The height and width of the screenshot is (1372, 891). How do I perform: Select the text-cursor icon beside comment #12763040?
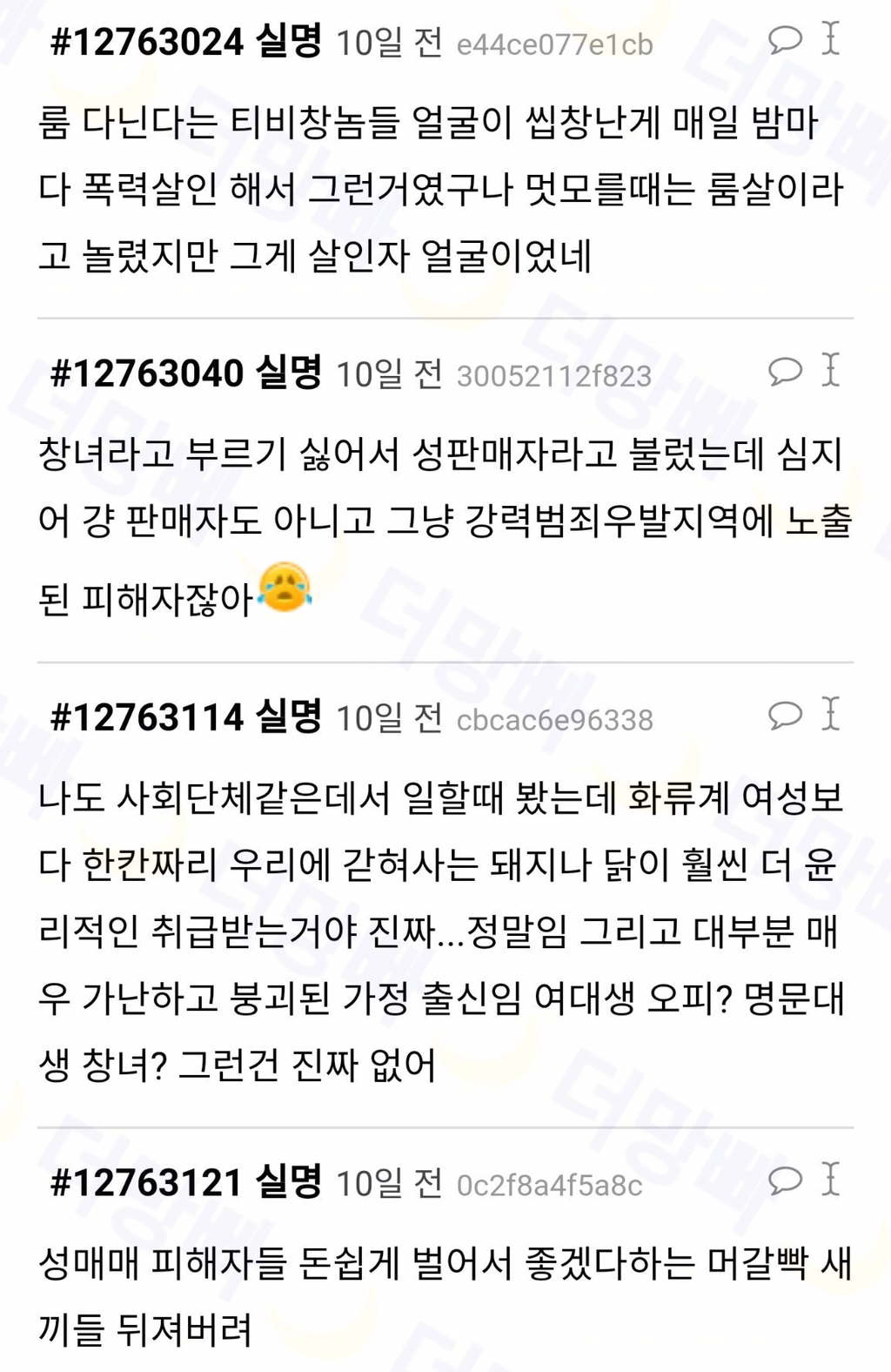(831, 369)
